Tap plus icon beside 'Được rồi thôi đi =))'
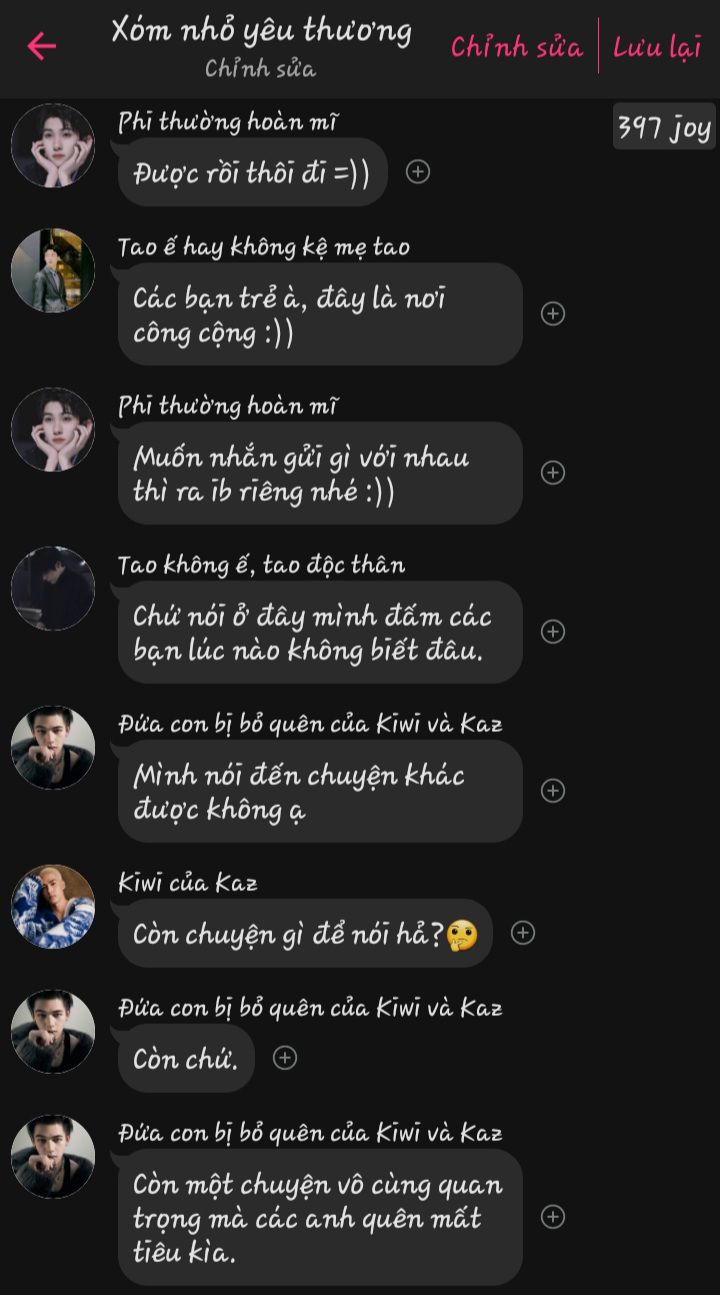The height and width of the screenshot is (1295, 720). click(418, 172)
